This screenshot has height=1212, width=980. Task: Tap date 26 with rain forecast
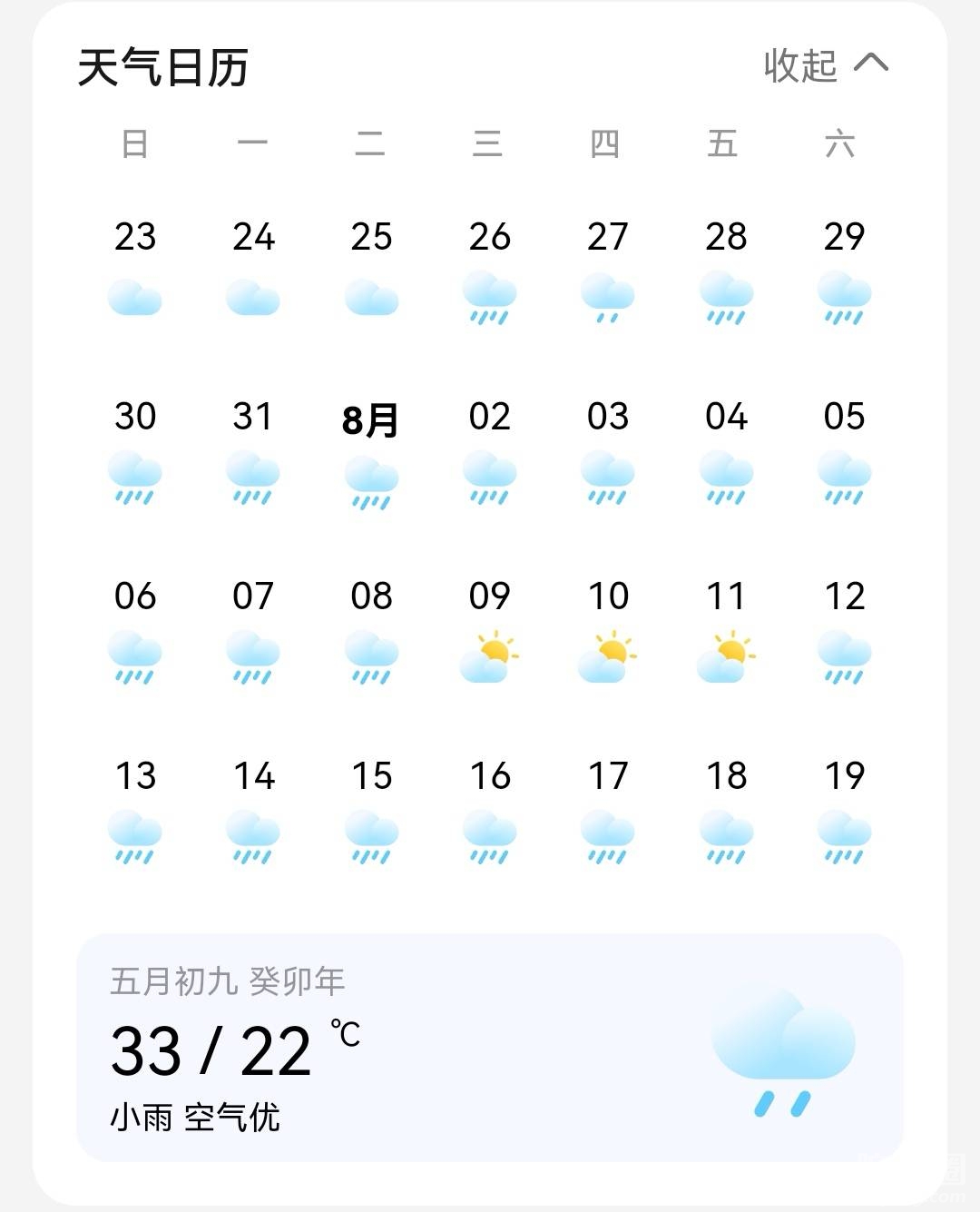click(x=489, y=268)
